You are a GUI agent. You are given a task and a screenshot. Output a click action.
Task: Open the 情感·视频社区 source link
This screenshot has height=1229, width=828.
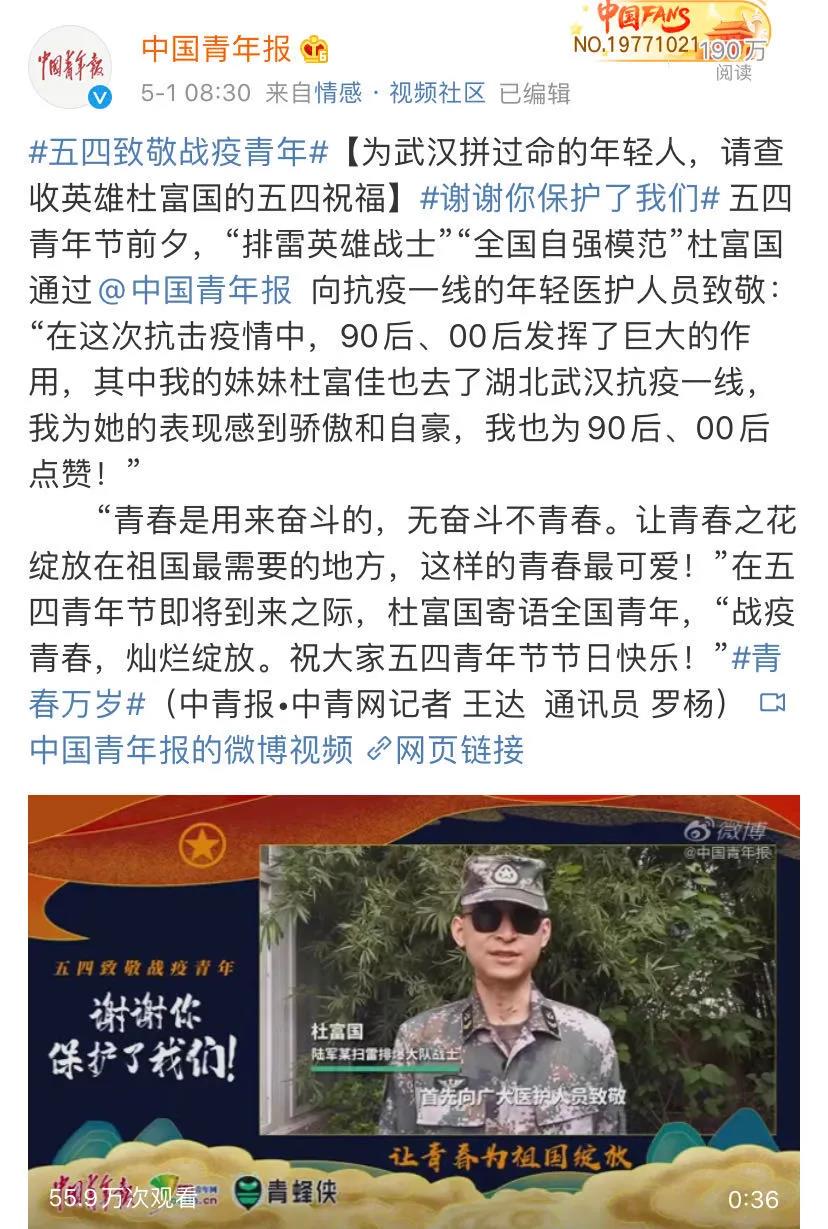coord(400,93)
